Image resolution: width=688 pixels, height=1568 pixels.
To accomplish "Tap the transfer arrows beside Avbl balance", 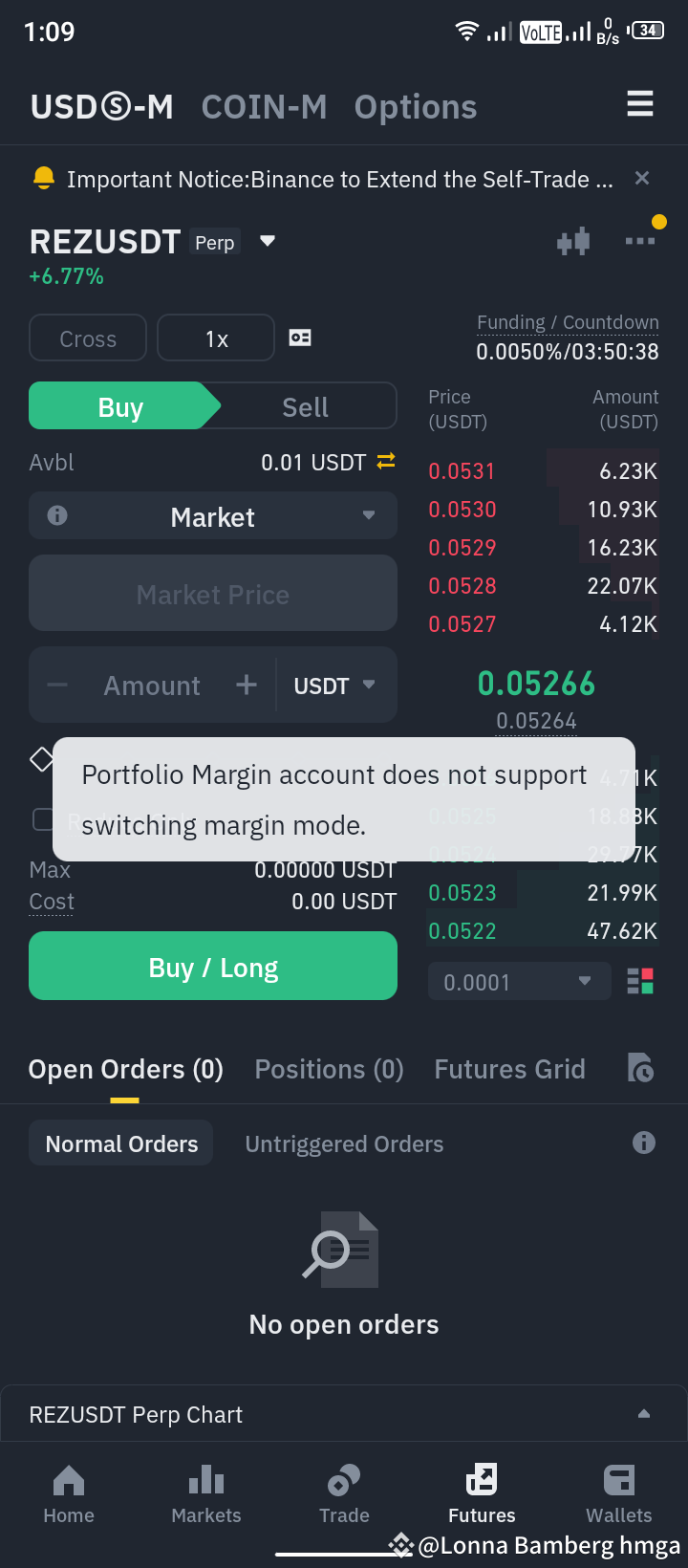I will pos(384,462).
